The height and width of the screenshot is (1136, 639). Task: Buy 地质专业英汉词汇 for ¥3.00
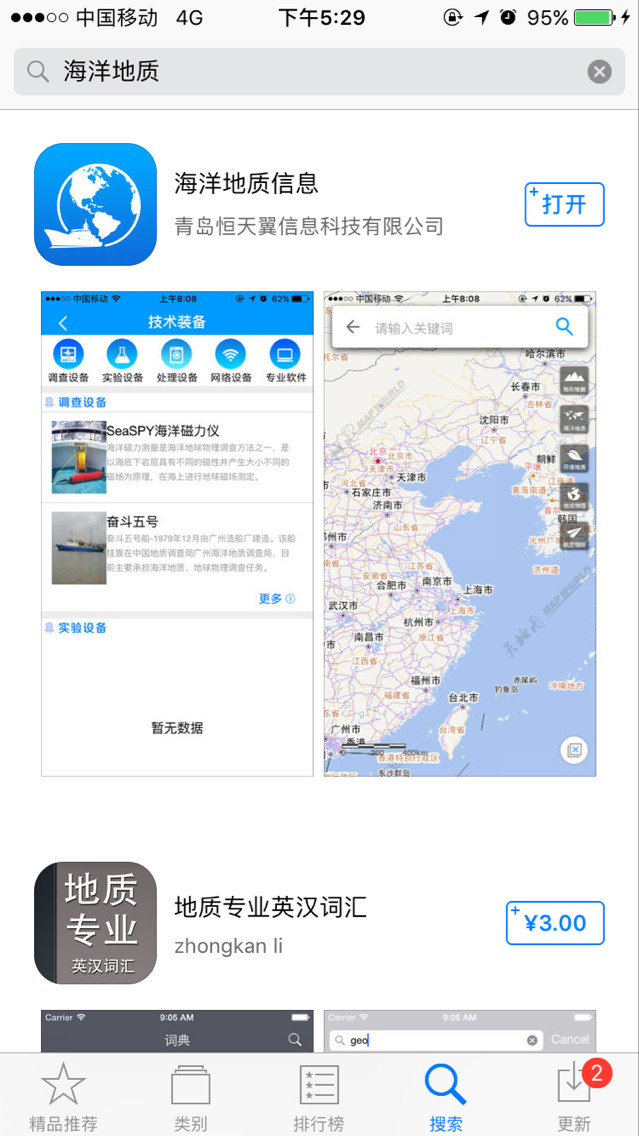[x=555, y=923]
